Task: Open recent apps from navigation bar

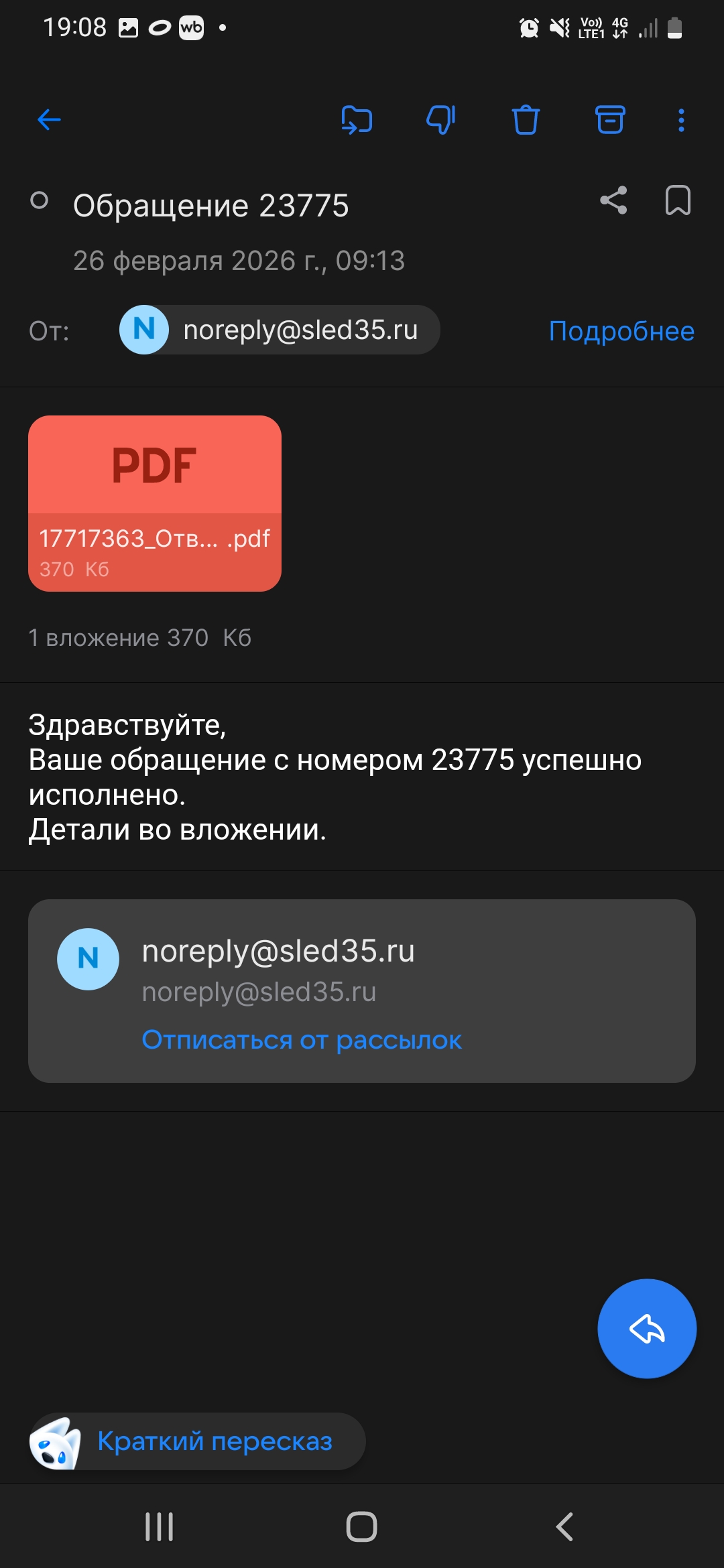Action: [x=160, y=1527]
